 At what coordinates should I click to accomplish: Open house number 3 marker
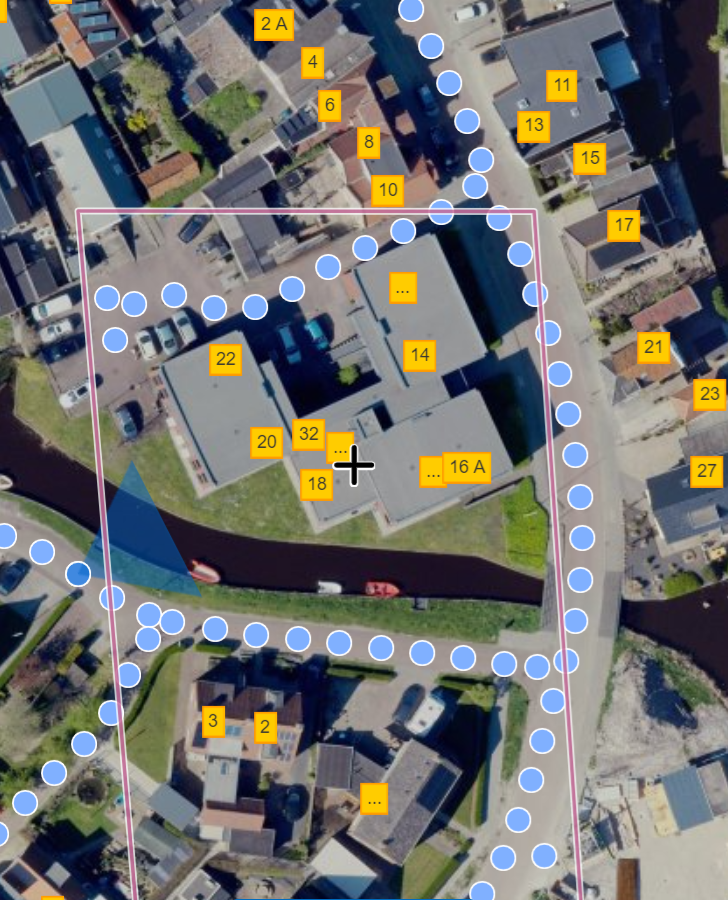click(x=212, y=720)
